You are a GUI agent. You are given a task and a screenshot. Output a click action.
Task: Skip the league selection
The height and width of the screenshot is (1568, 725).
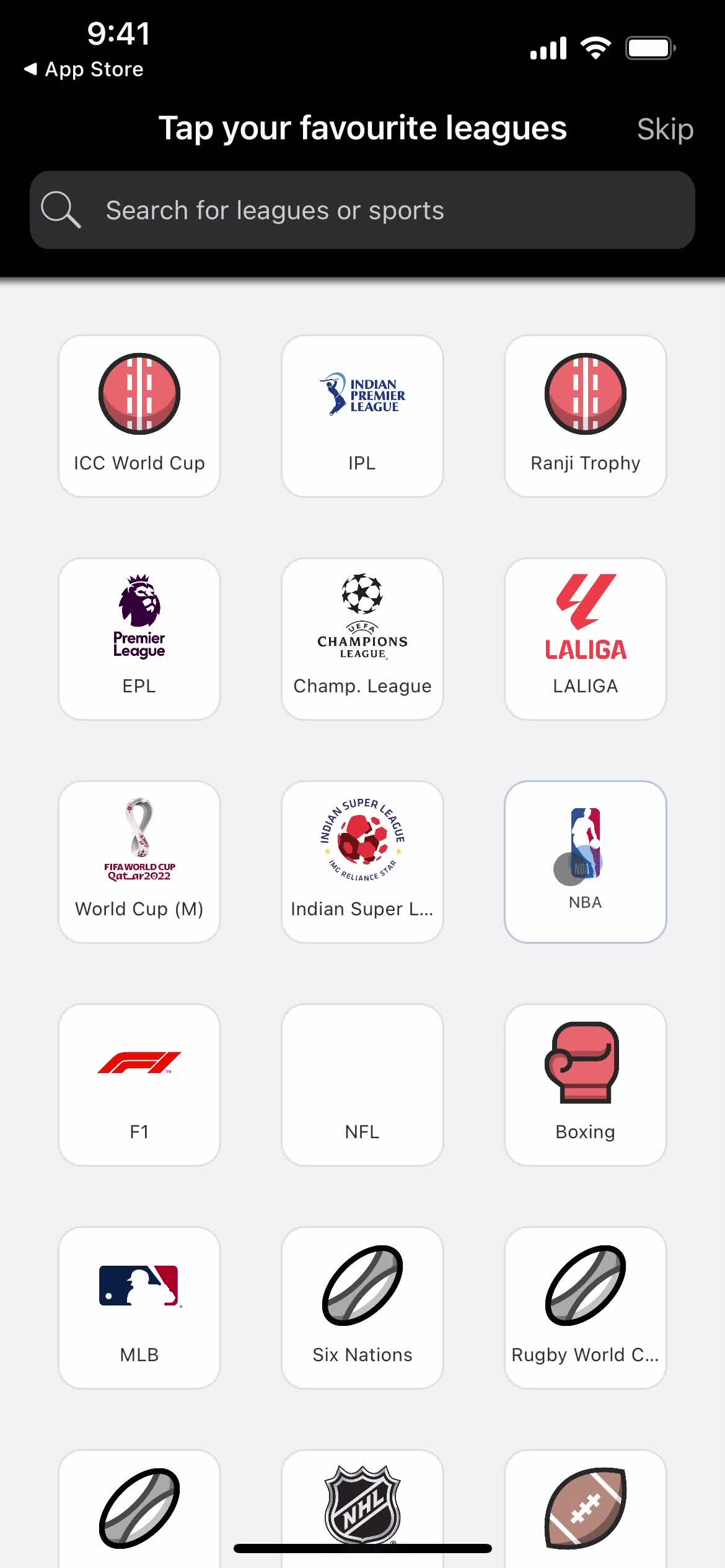pos(664,129)
